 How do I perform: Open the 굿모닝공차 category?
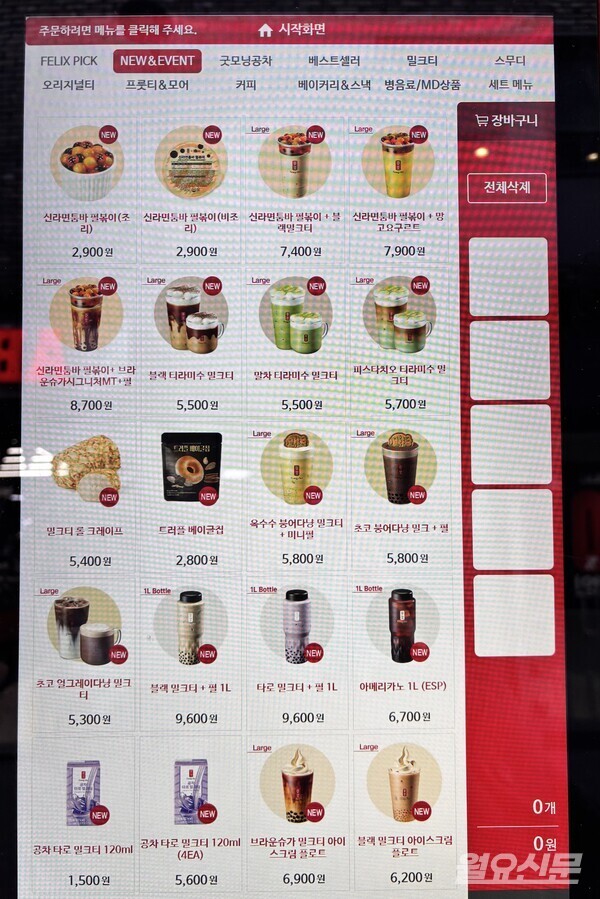tap(246, 61)
